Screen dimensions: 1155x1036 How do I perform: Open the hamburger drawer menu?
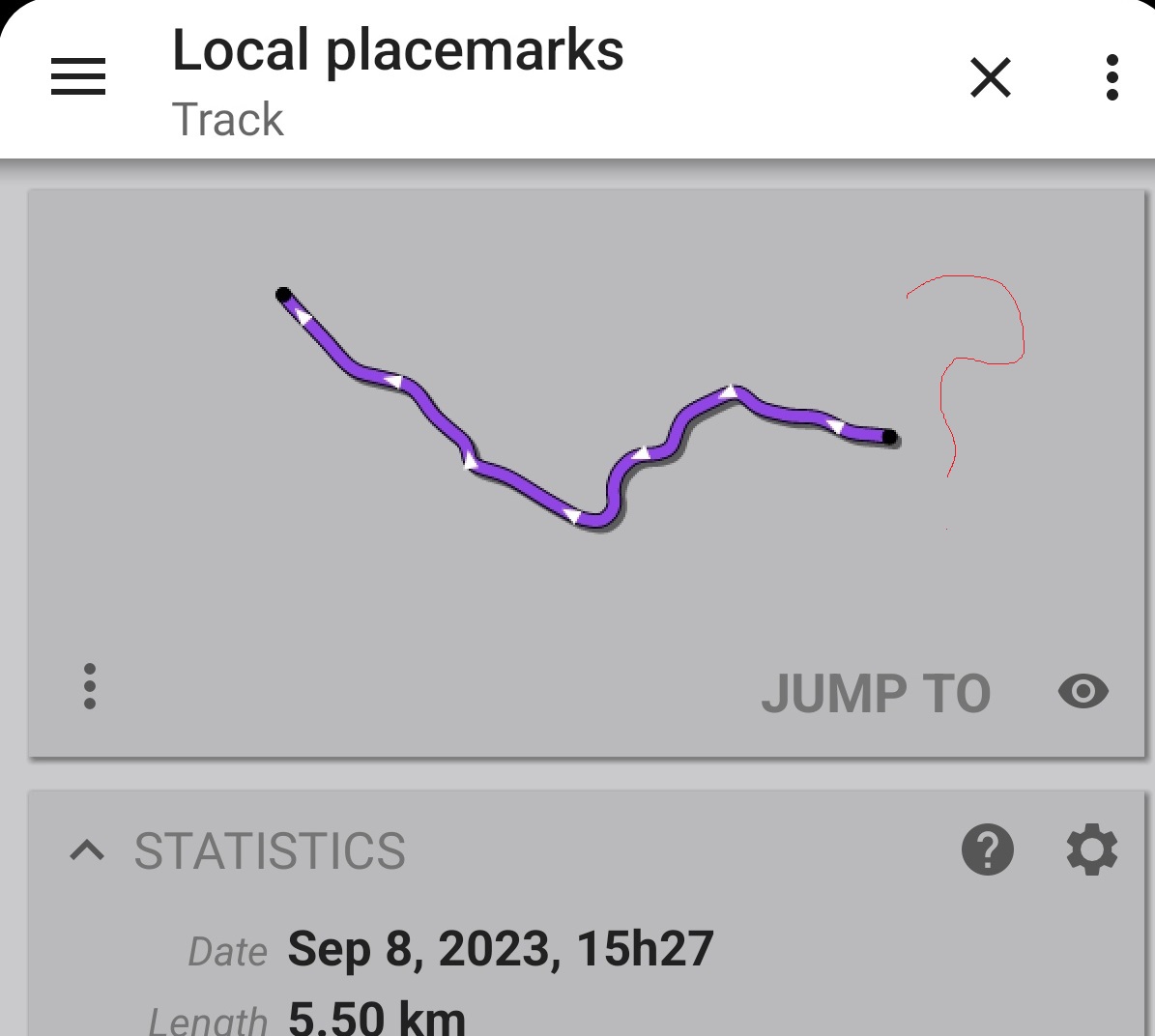point(78,76)
